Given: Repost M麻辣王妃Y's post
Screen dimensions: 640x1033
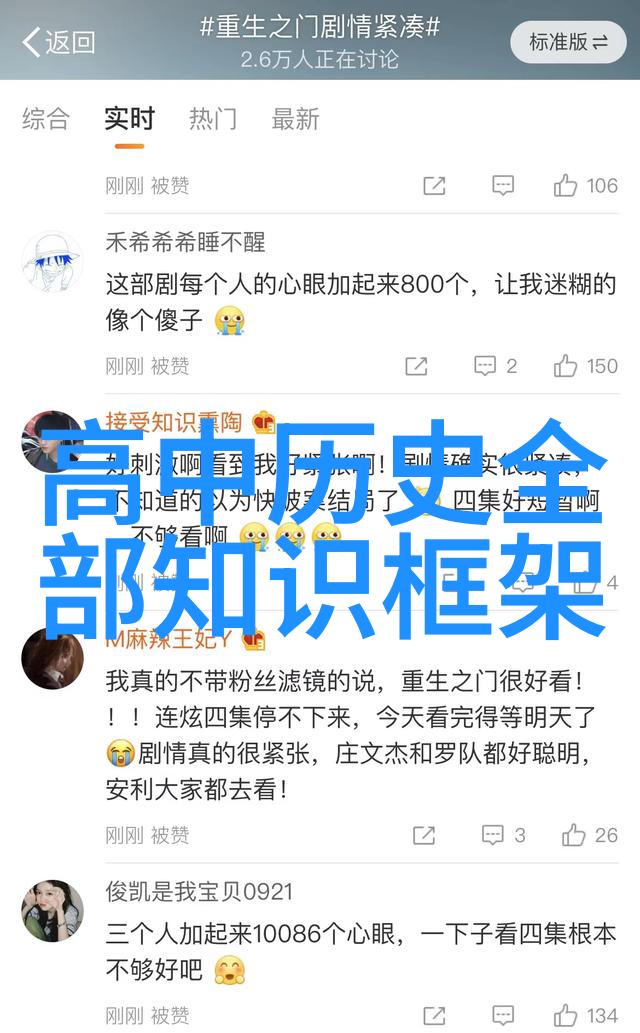Looking at the screenshot, I should [424, 835].
